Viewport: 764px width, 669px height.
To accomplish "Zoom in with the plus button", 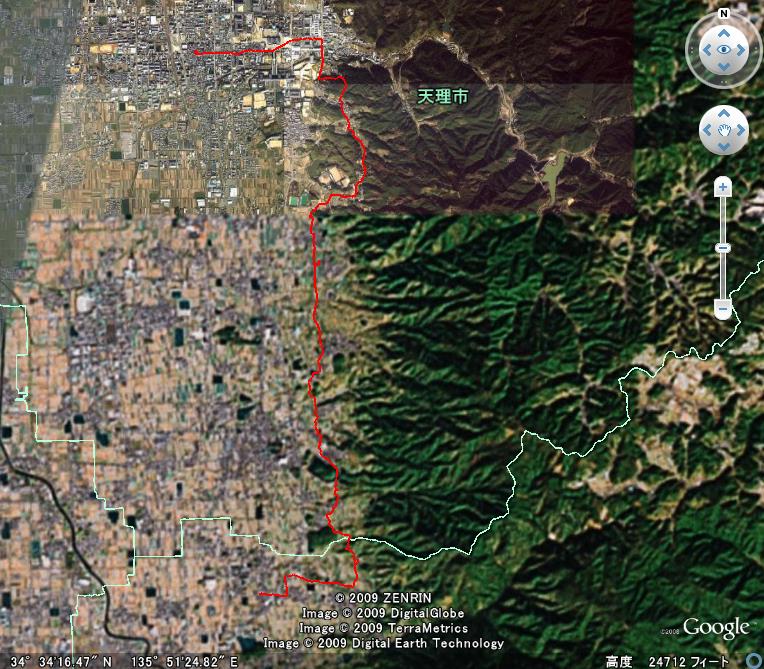I will pyautogui.click(x=723, y=188).
